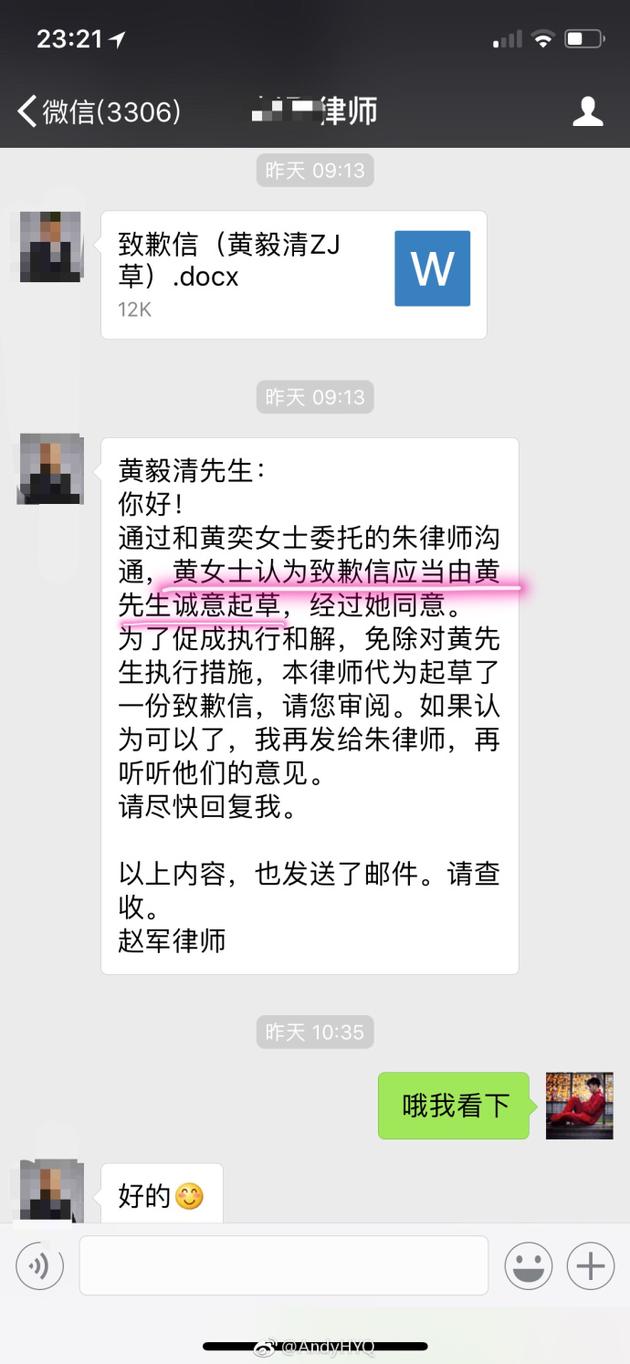Tap the lawyer's avatar beside the docx message
The height and width of the screenshot is (1364, 630).
click(50, 247)
